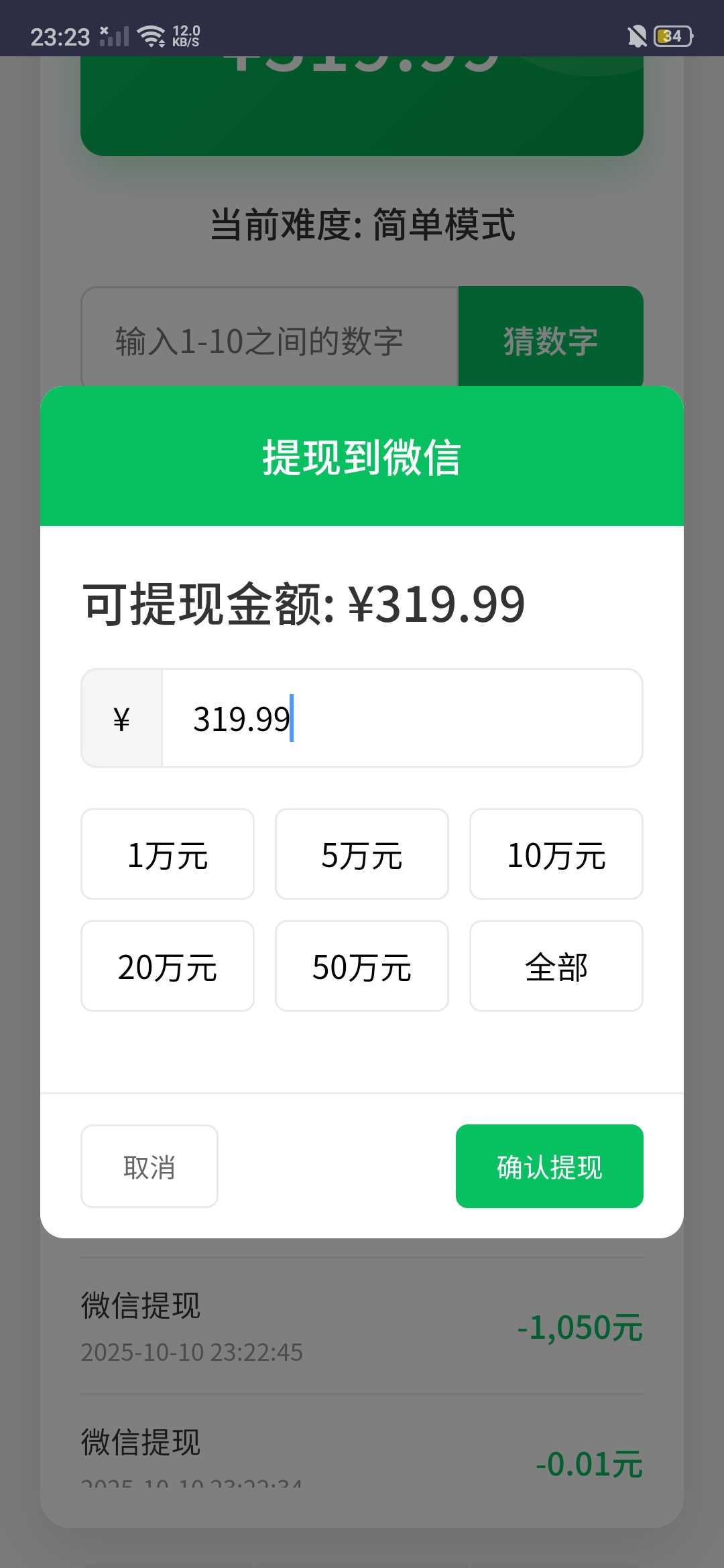Confirm withdrawal with 确认提现
This screenshot has width=724, height=1568.
coord(550,1167)
